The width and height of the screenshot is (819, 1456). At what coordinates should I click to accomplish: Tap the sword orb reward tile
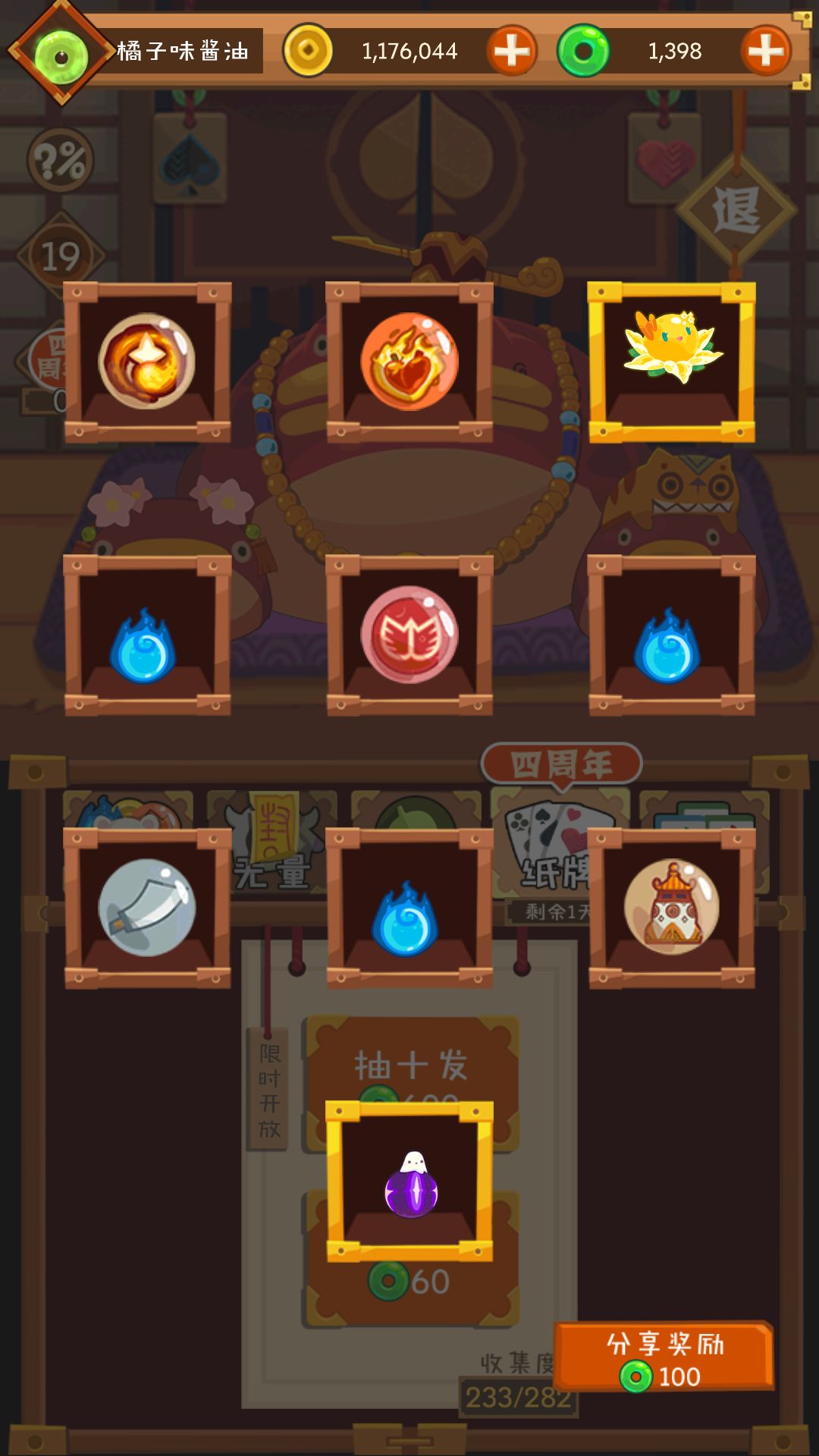[147, 908]
